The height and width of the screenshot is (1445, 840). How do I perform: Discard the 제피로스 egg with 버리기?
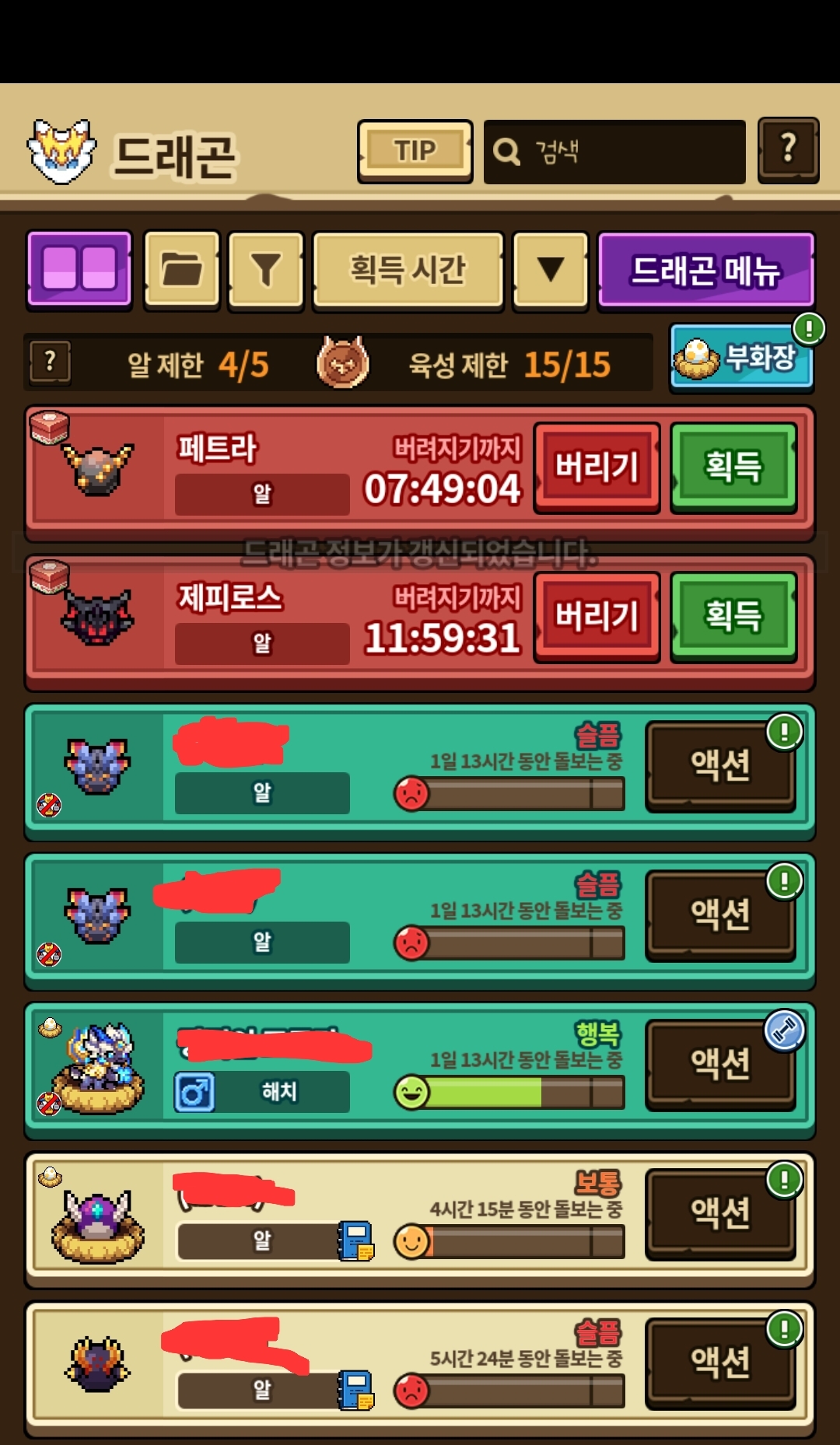click(597, 616)
